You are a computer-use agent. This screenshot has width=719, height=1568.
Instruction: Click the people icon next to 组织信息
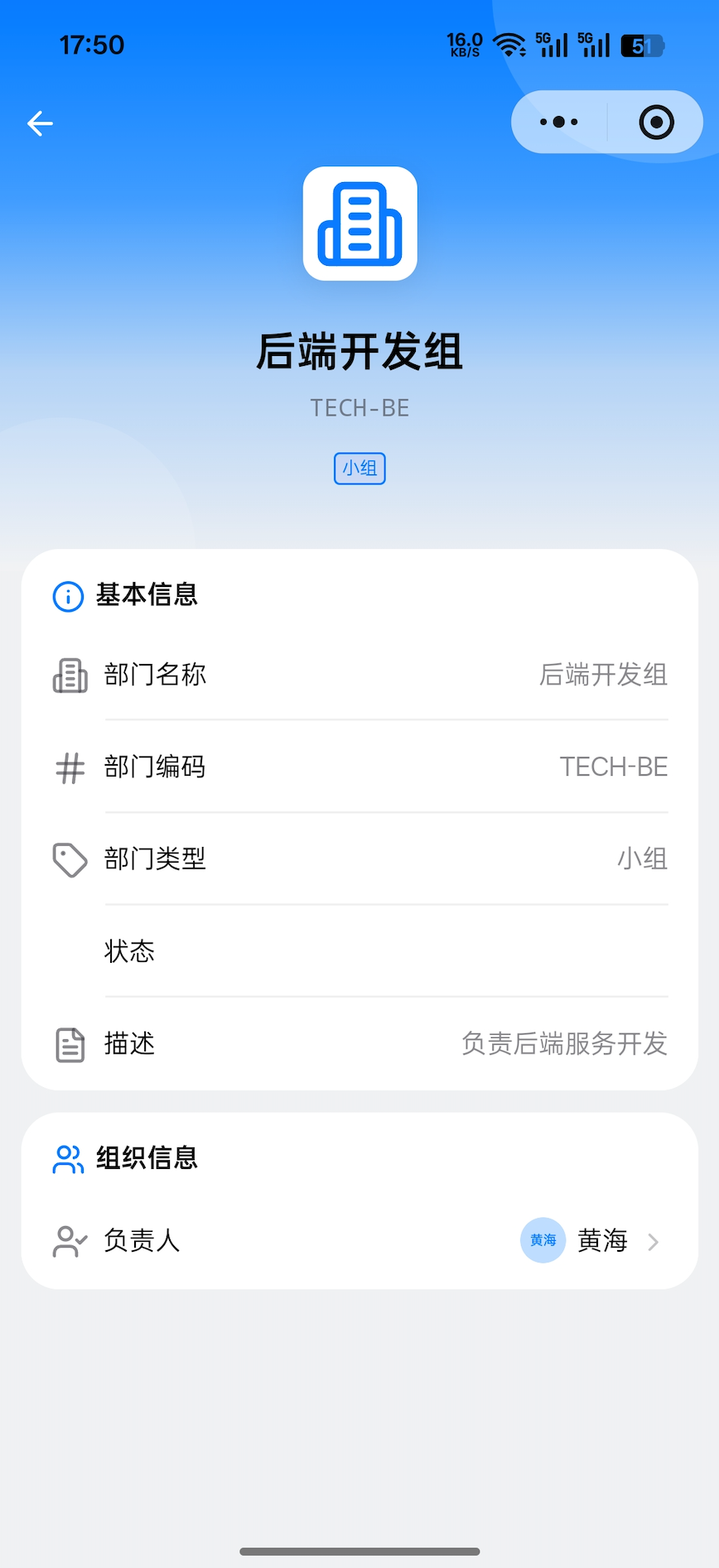70,1158
